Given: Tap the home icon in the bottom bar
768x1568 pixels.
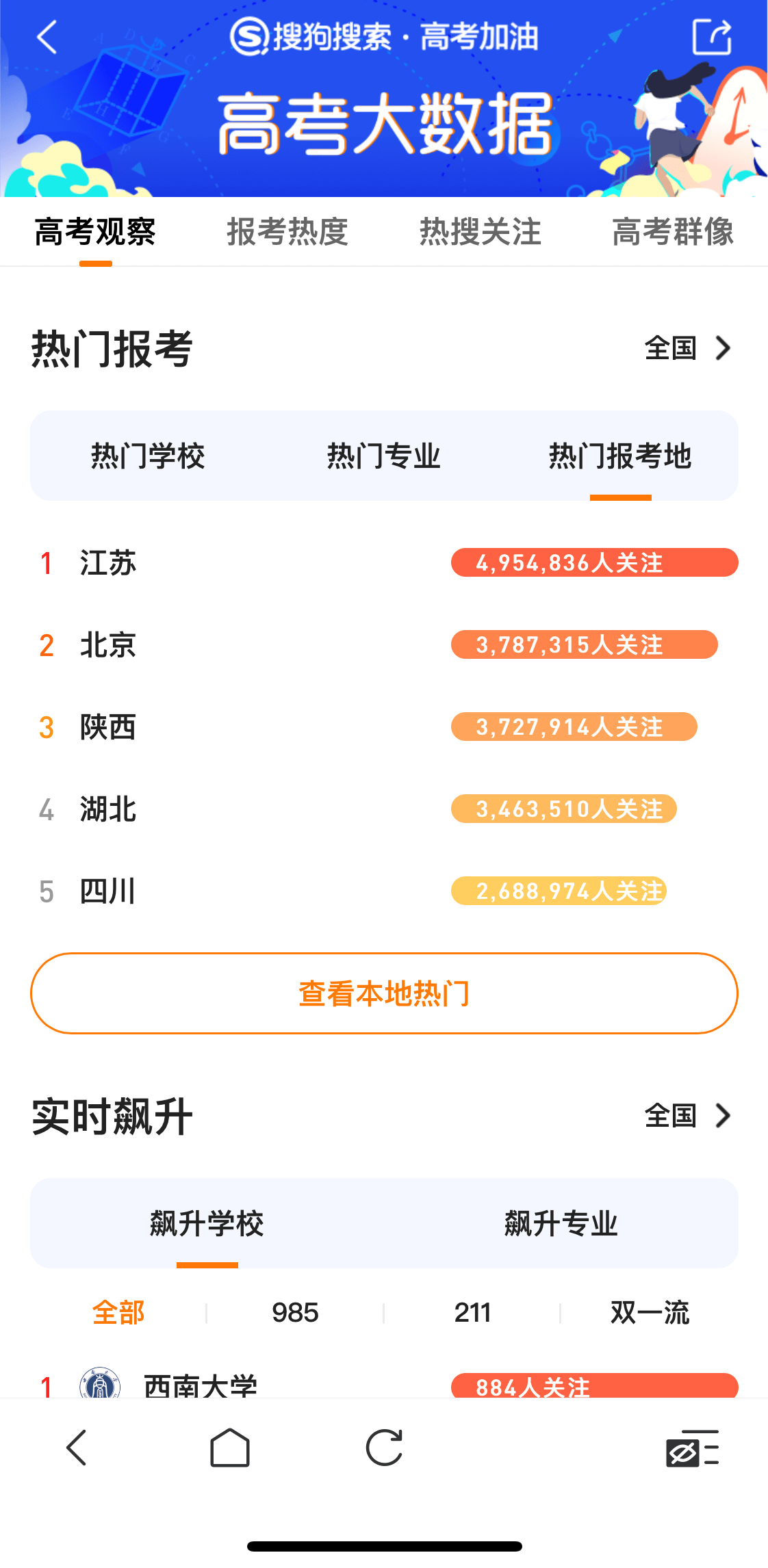Looking at the screenshot, I should (229, 1447).
